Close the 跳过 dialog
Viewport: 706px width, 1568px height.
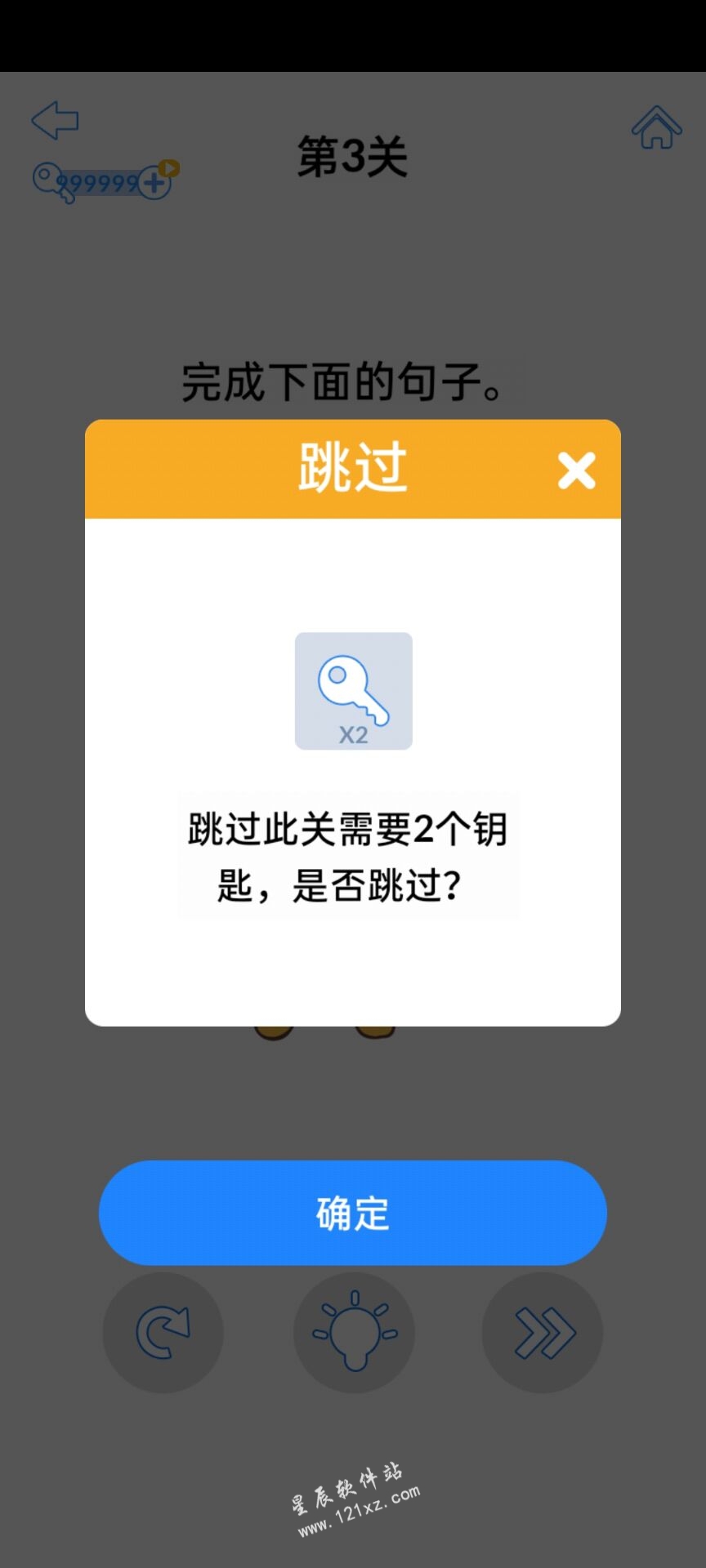pyautogui.click(x=576, y=470)
